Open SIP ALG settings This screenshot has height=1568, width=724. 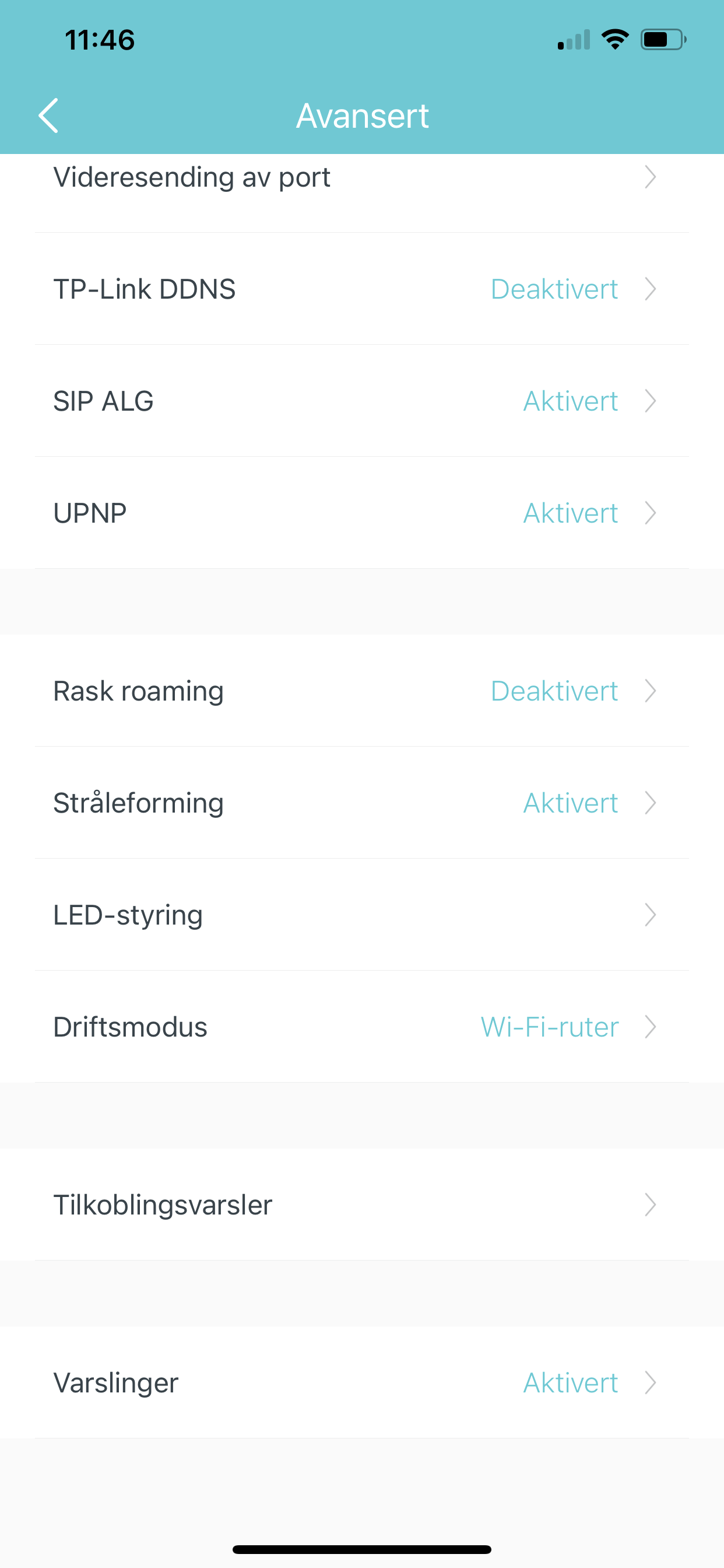[x=361, y=401]
